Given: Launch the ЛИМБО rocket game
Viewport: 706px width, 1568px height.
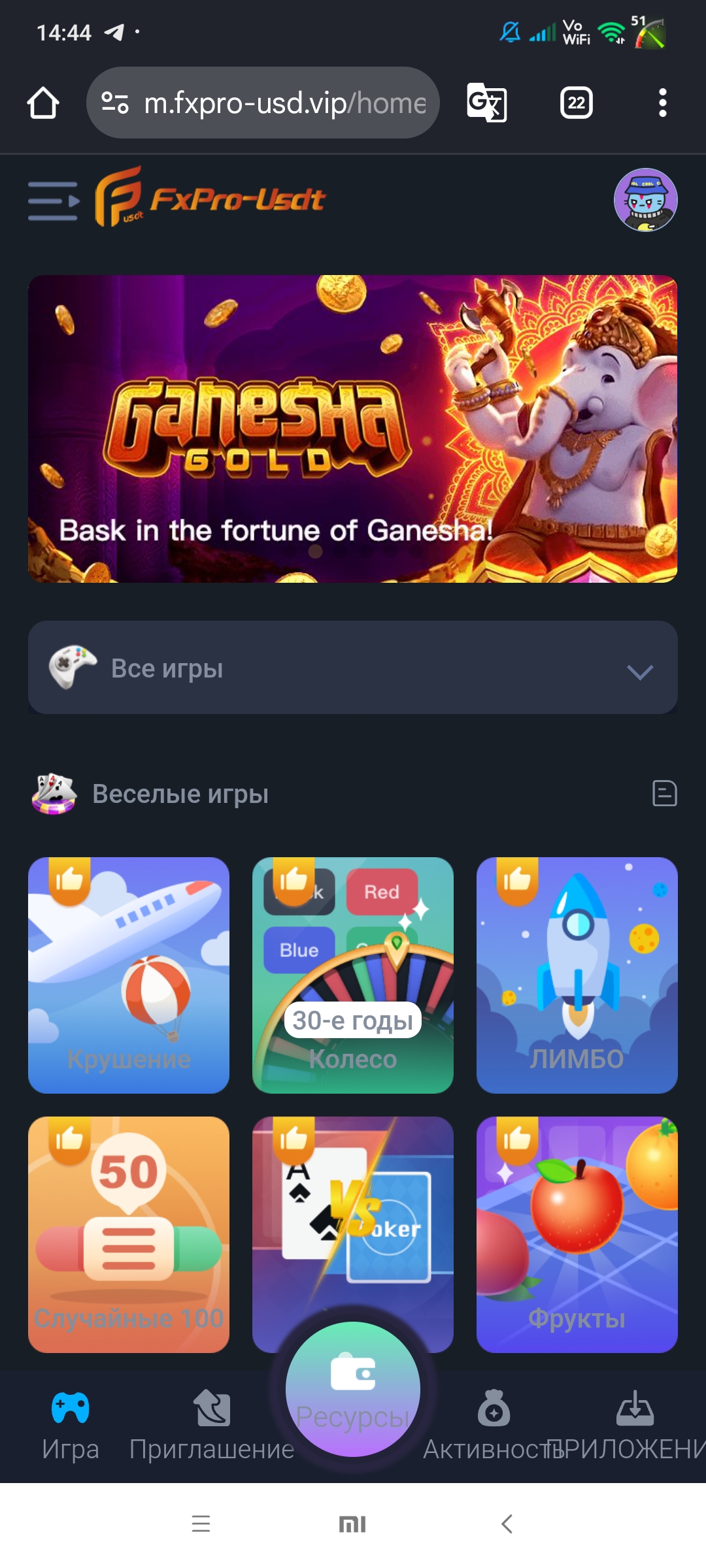Looking at the screenshot, I should click(x=577, y=975).
